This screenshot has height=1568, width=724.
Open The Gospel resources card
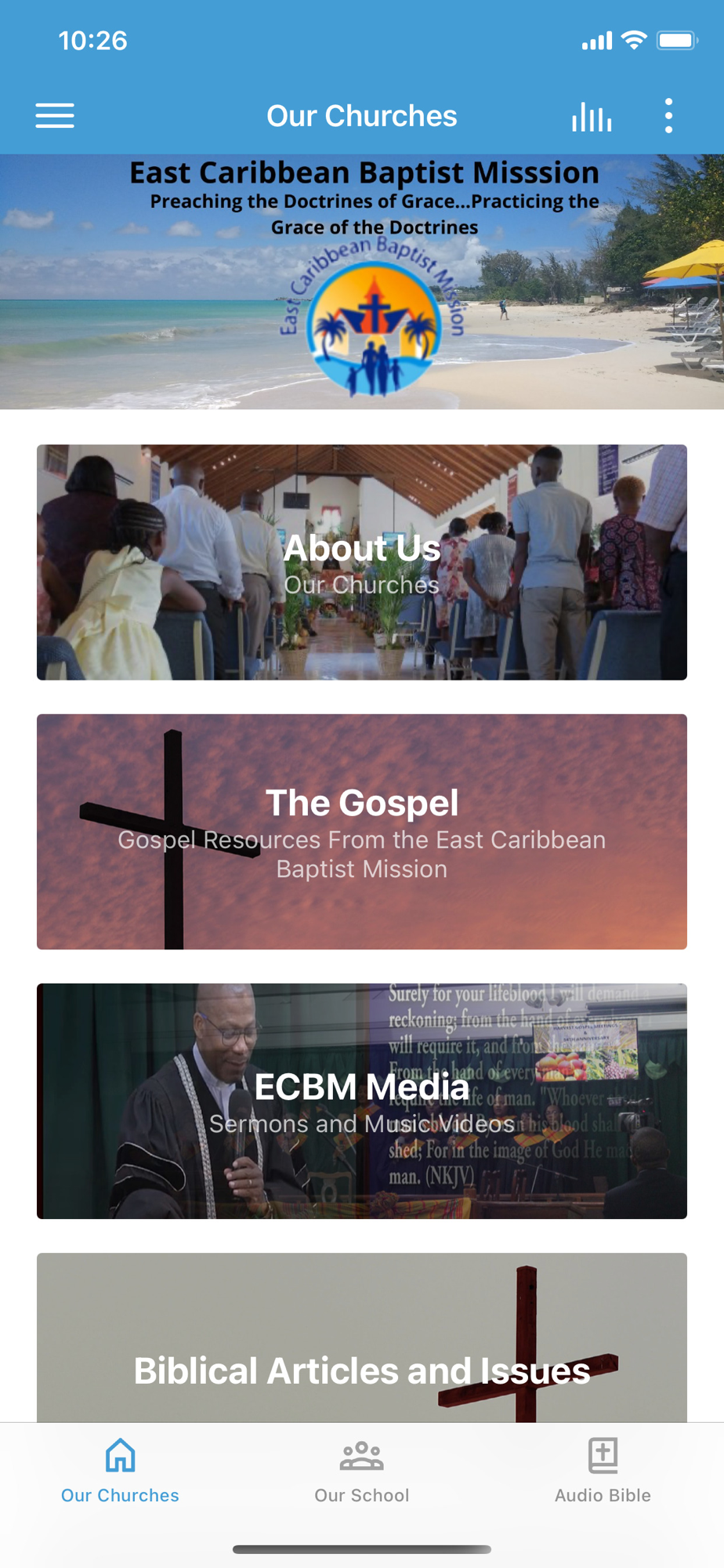click(362, 832)
